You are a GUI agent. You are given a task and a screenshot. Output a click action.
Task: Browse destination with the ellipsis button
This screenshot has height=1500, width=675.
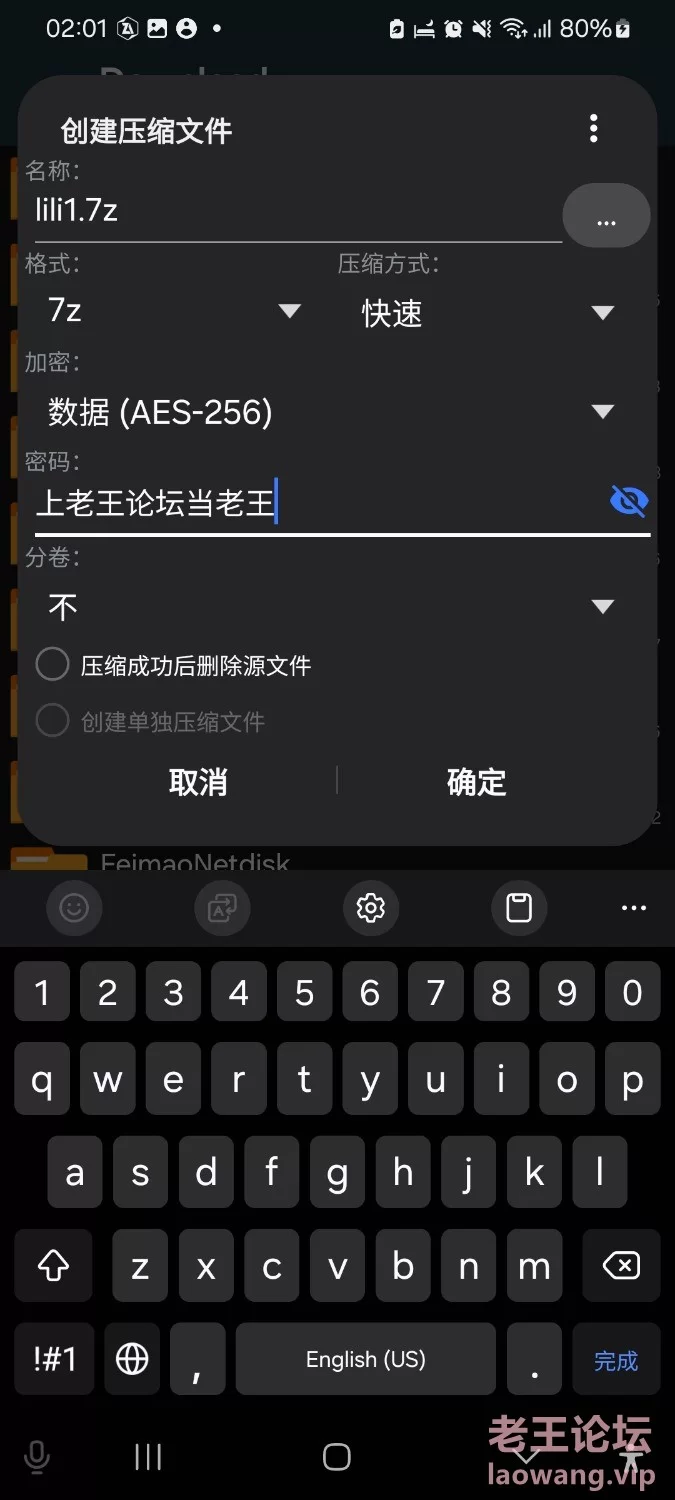tap(606, 216)
